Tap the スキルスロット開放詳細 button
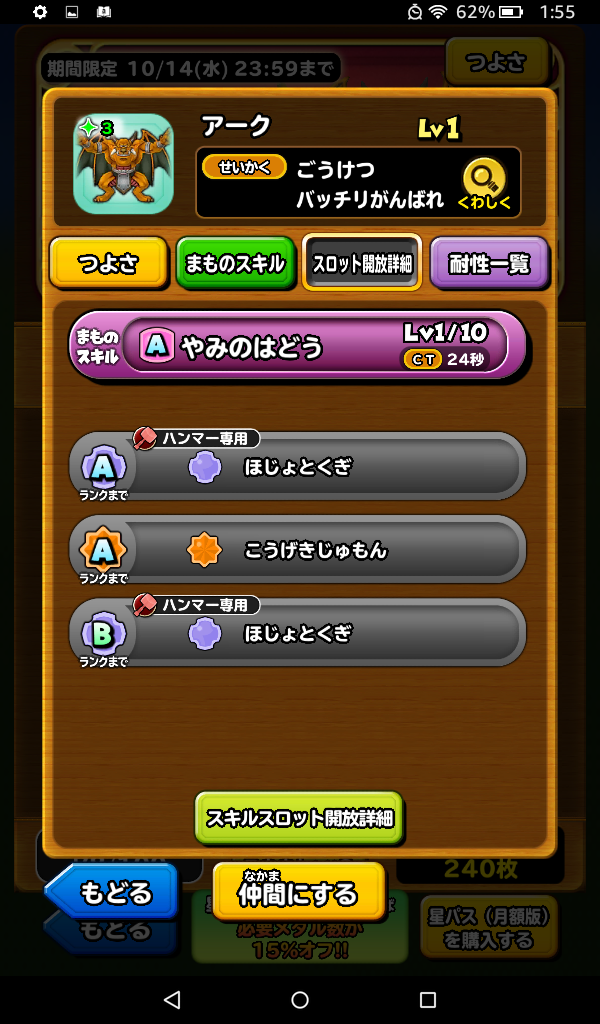The height and width of the screenshot is (1024, 600). pos(299,818)
